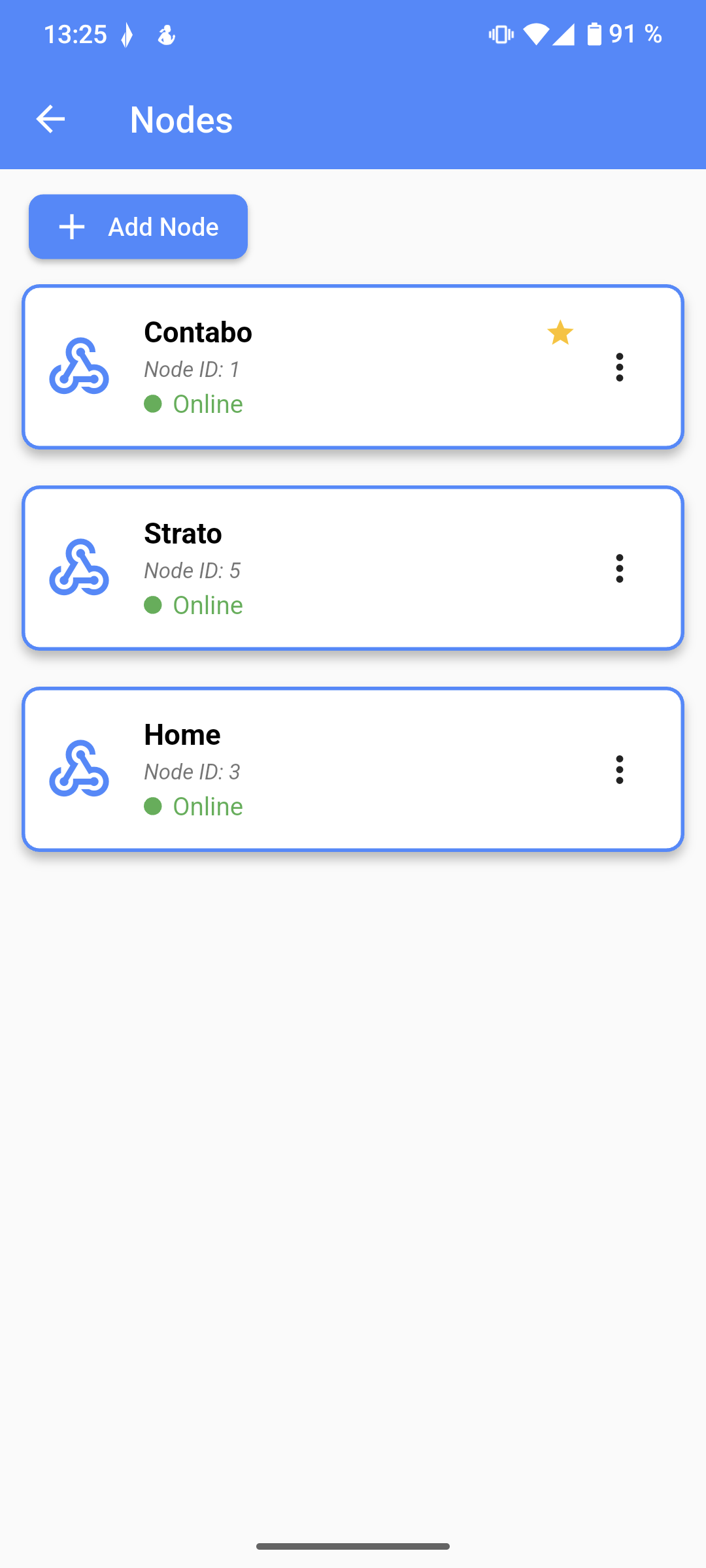Tap the favorite star on Contabo
Screen dimensions: 706x1568
pos(560,333)
